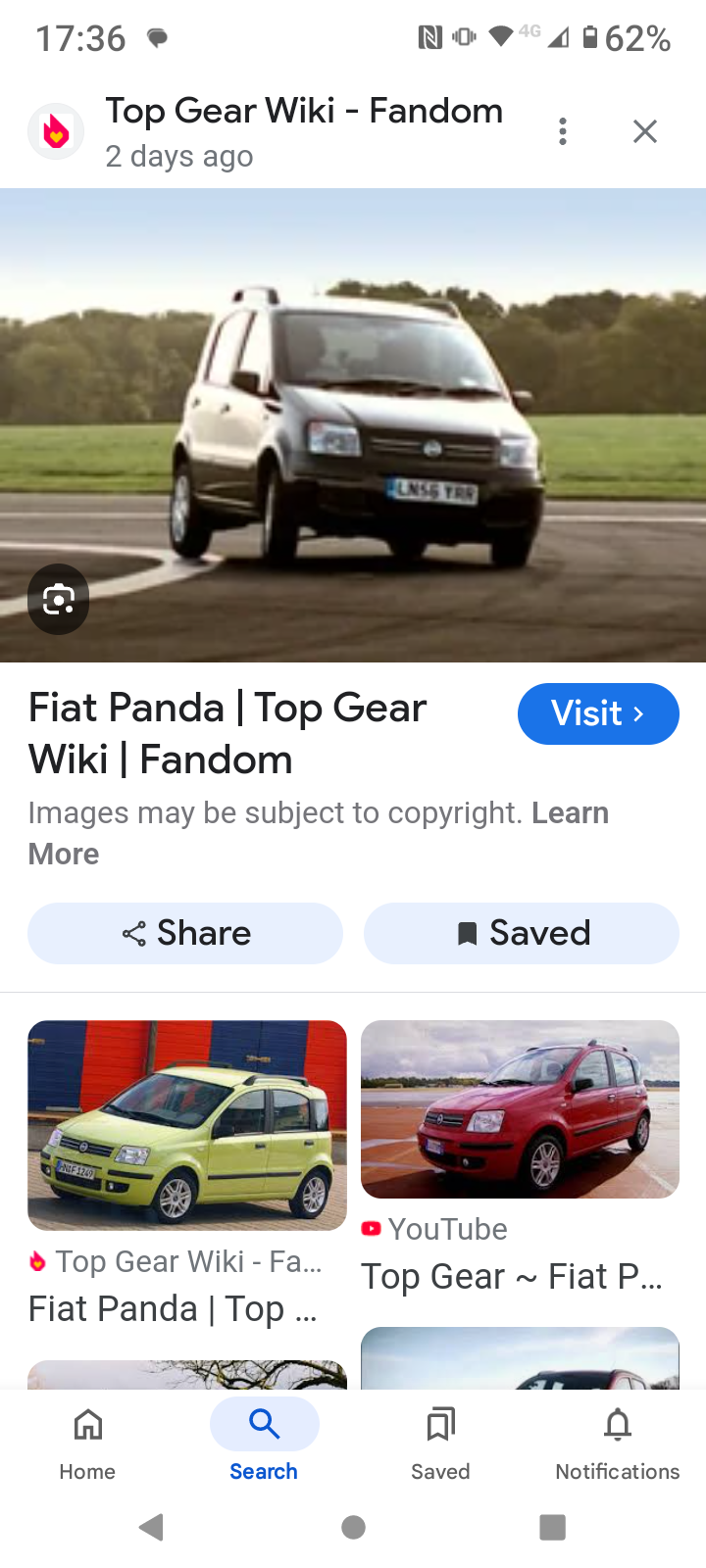Open the green Fiat Panda wiki result
Image resolution: width=706 pixels, height=1568 pixels.
pos(187,1125)
